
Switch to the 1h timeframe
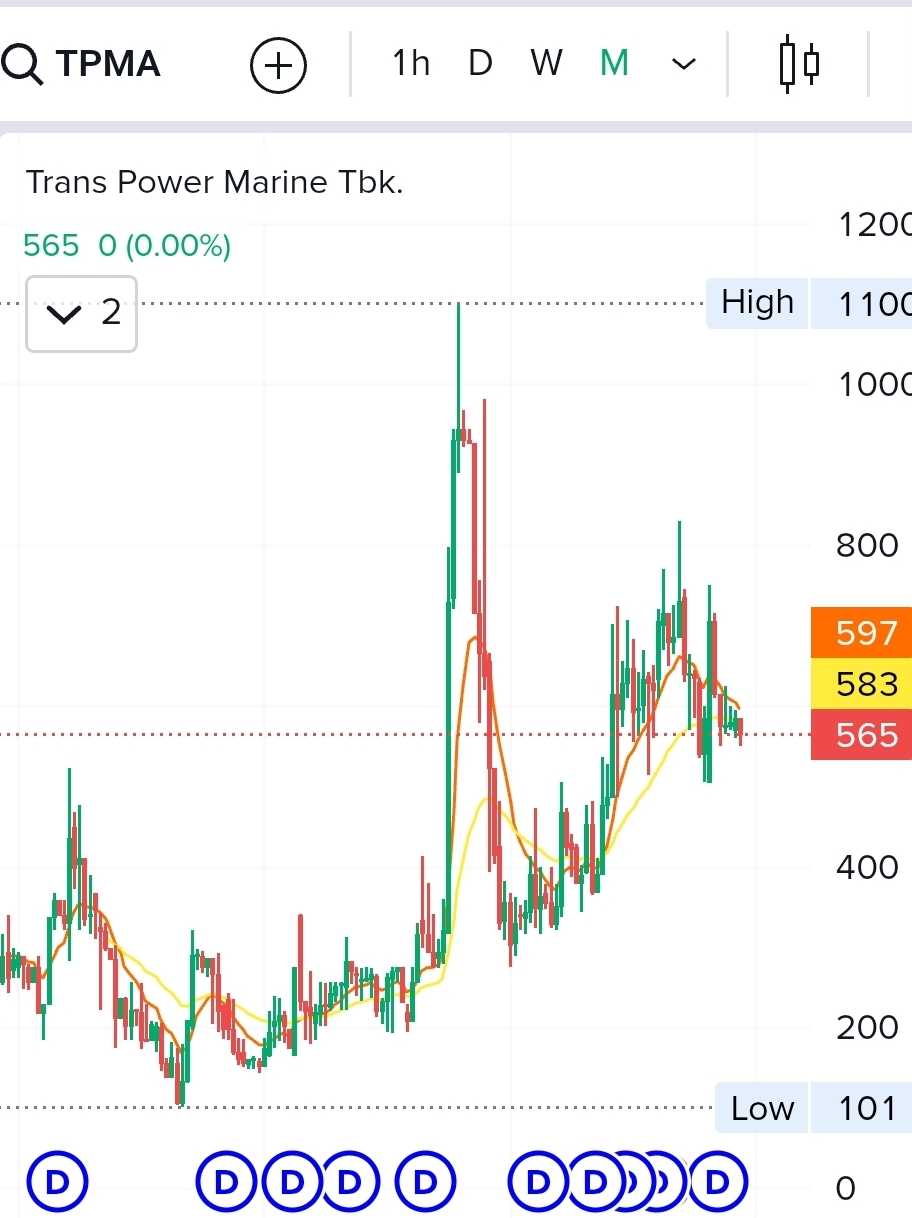[x=410, y=65]
